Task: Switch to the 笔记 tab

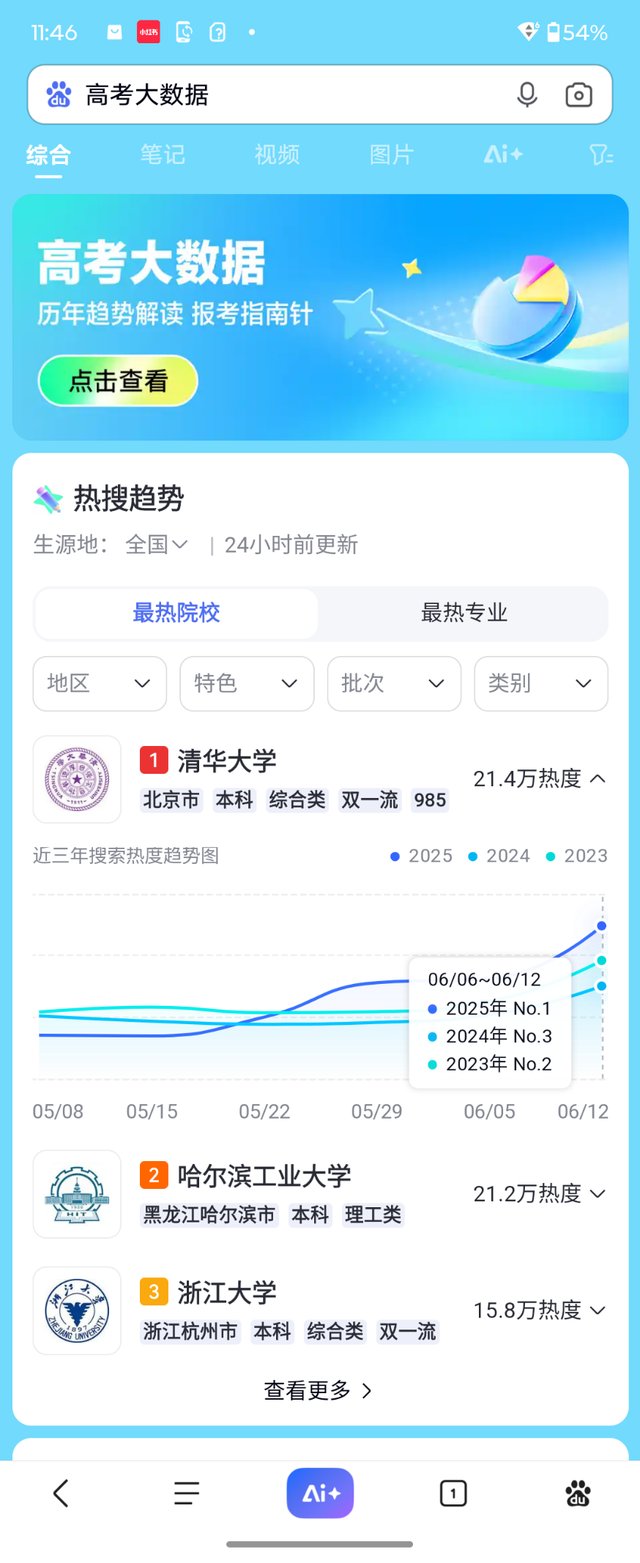Action: click(162, 155)
